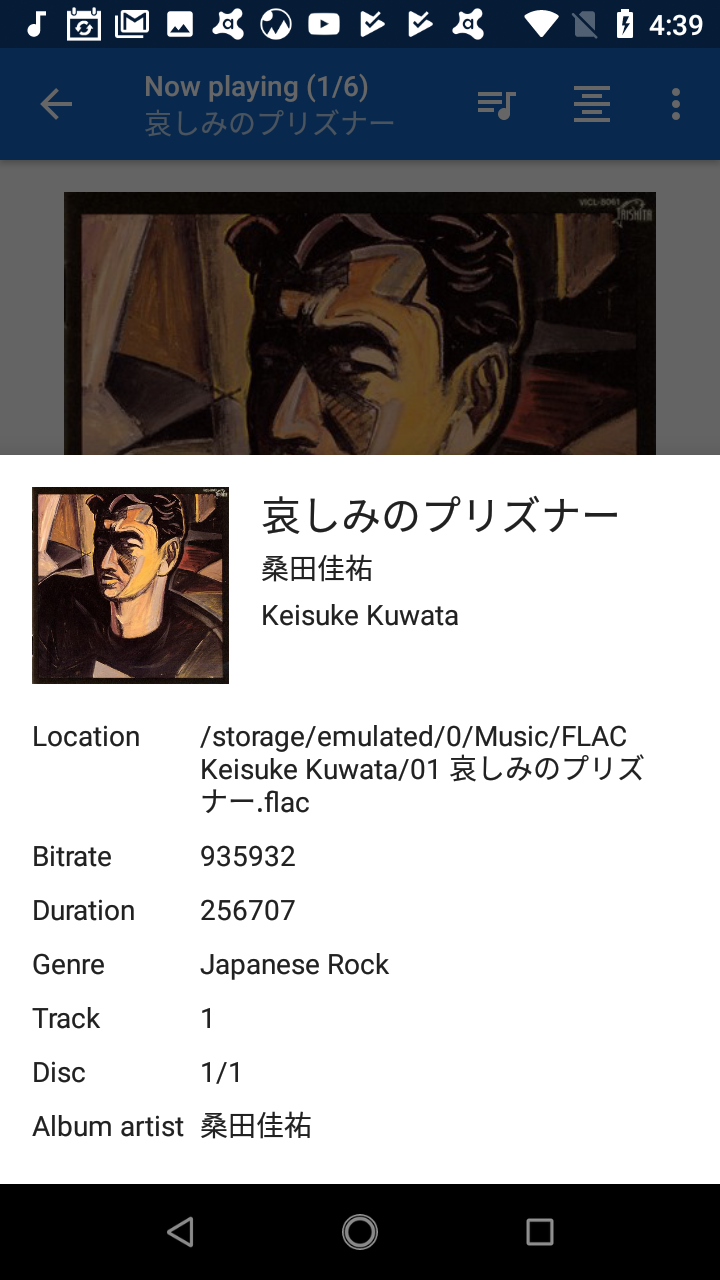The height and width of the screenshot is (1280, 720).
Task: Tap the back arrow to exit Now Playing
Action: 55,103
